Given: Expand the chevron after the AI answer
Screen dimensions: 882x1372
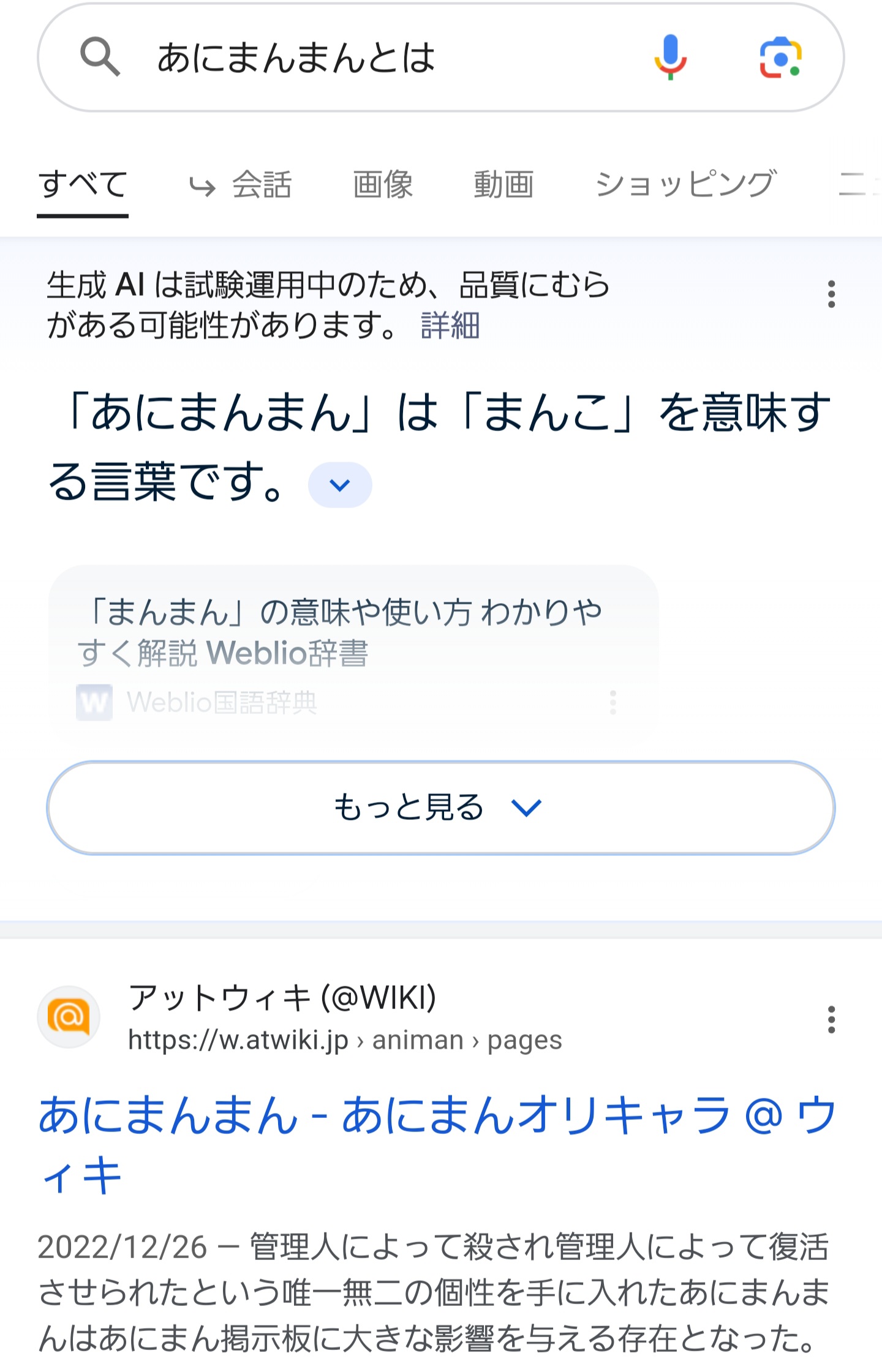Looking at the screenshot, I should tap(340, 485).
